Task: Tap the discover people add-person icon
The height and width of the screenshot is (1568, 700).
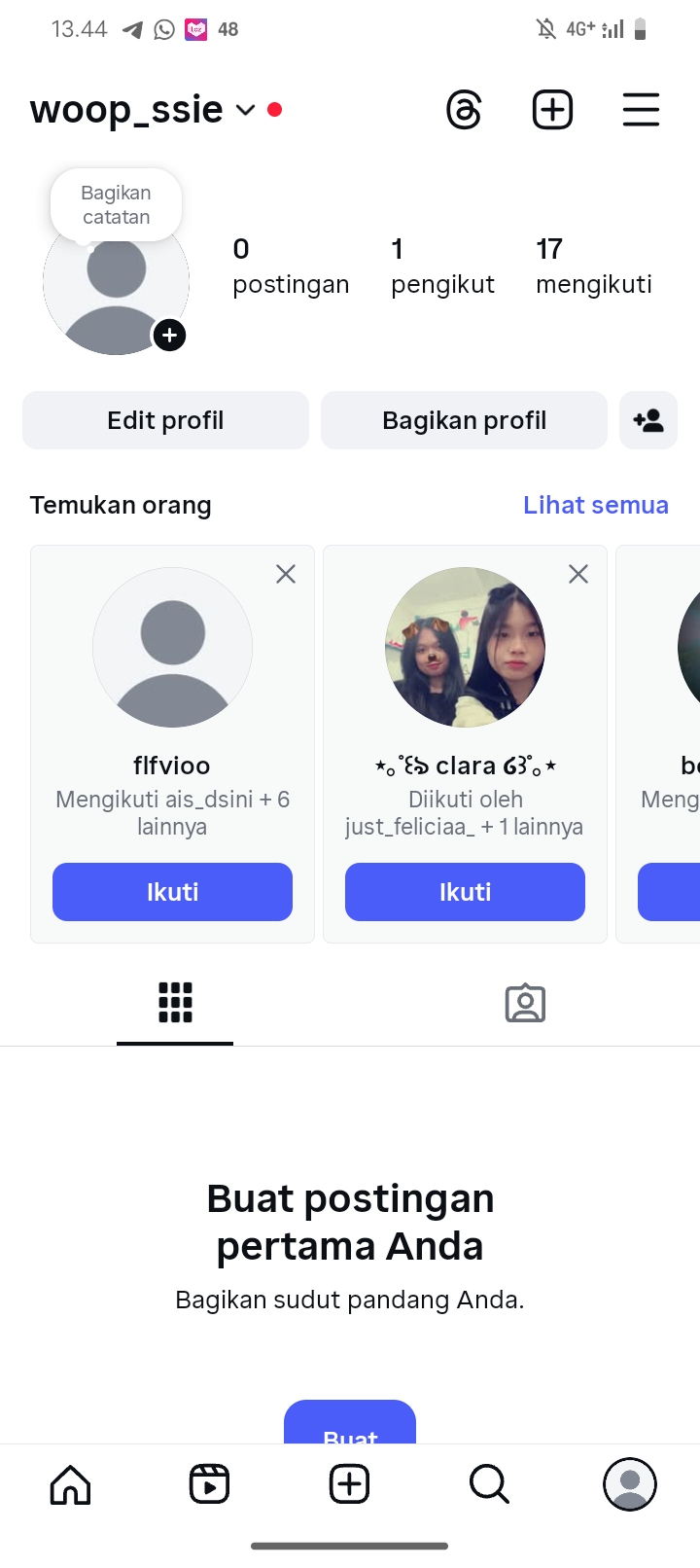Action: (648, 420)
